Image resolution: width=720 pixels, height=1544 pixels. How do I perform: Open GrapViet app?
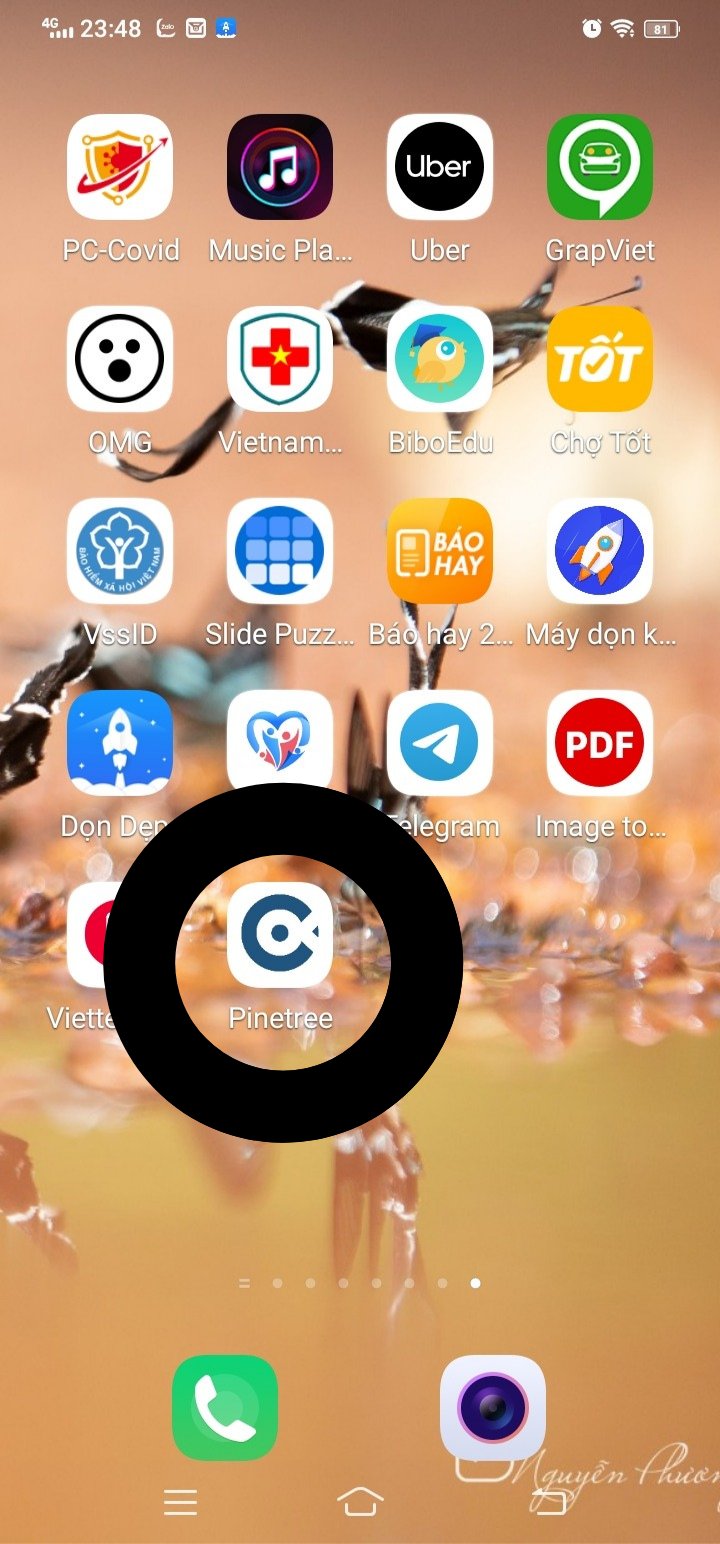(600, 167)
